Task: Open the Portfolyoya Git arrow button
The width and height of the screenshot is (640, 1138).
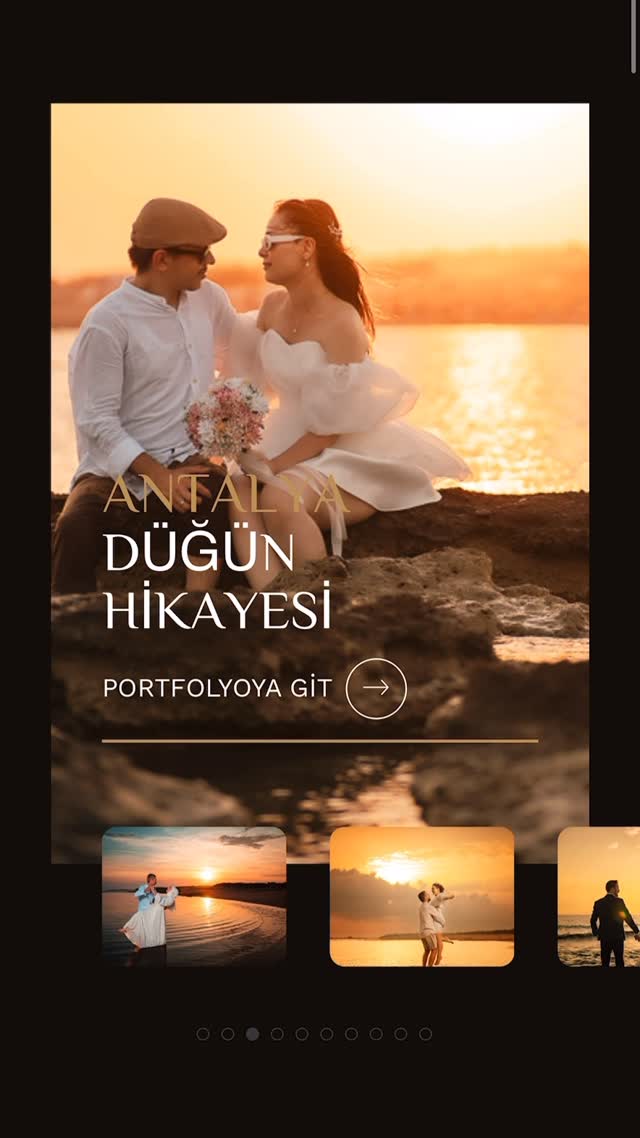Action: point(376,688)
